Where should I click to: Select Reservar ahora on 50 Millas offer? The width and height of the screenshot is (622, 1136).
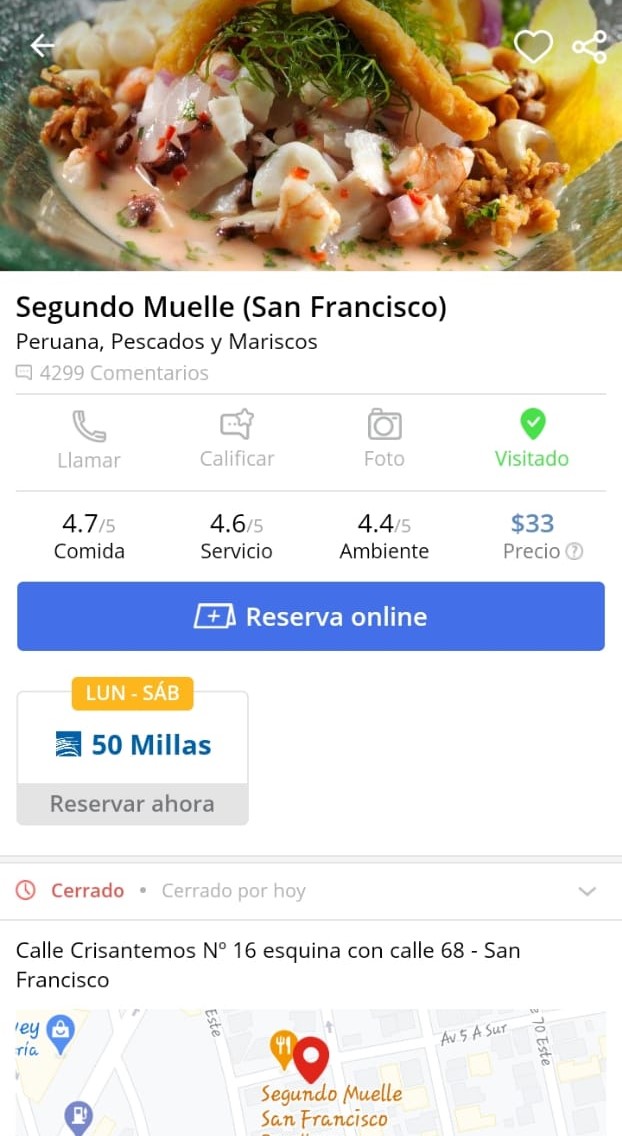pos(132,804)
